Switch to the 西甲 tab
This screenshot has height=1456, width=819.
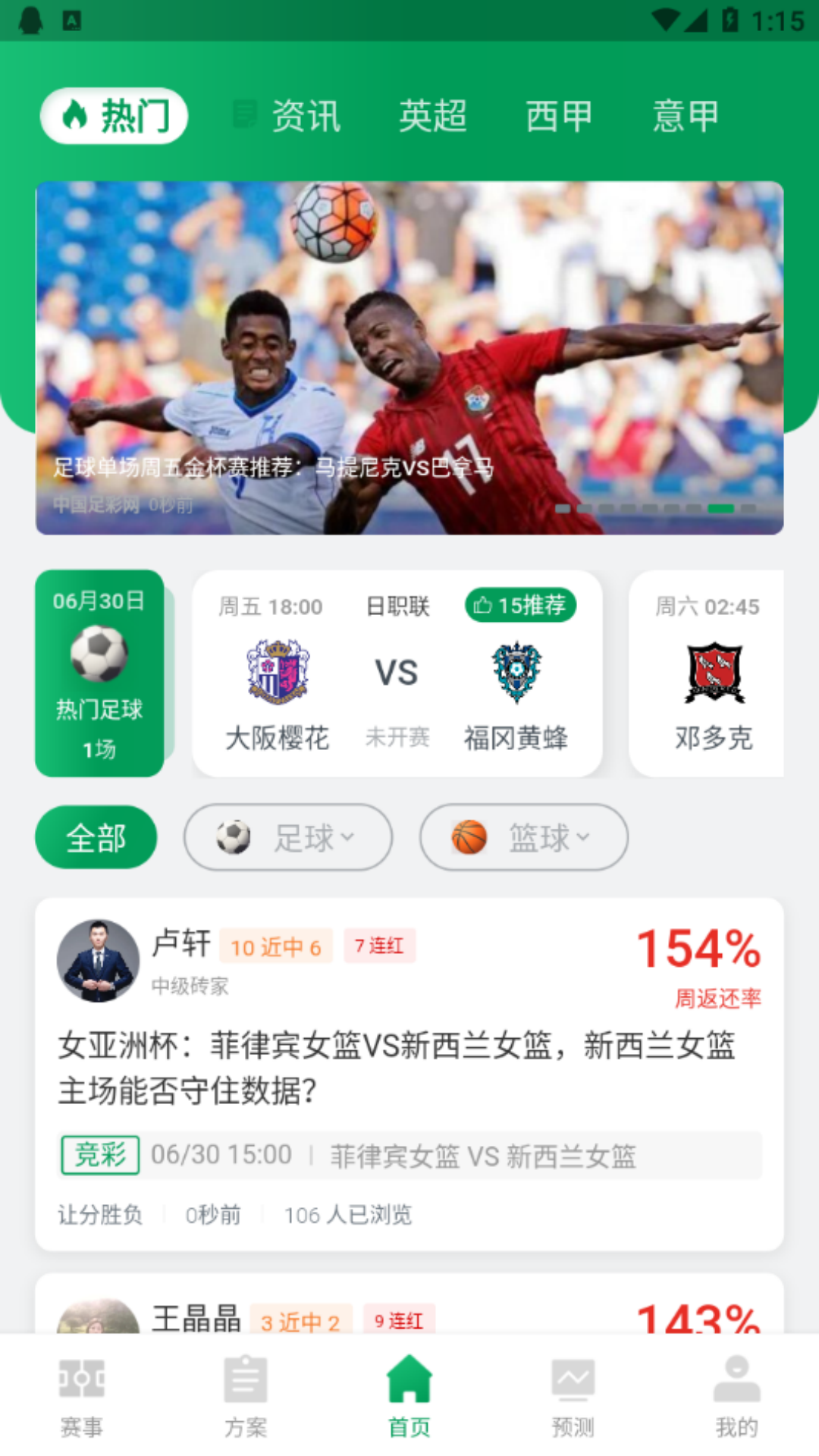pyautogui.click(x=559, y=115)
